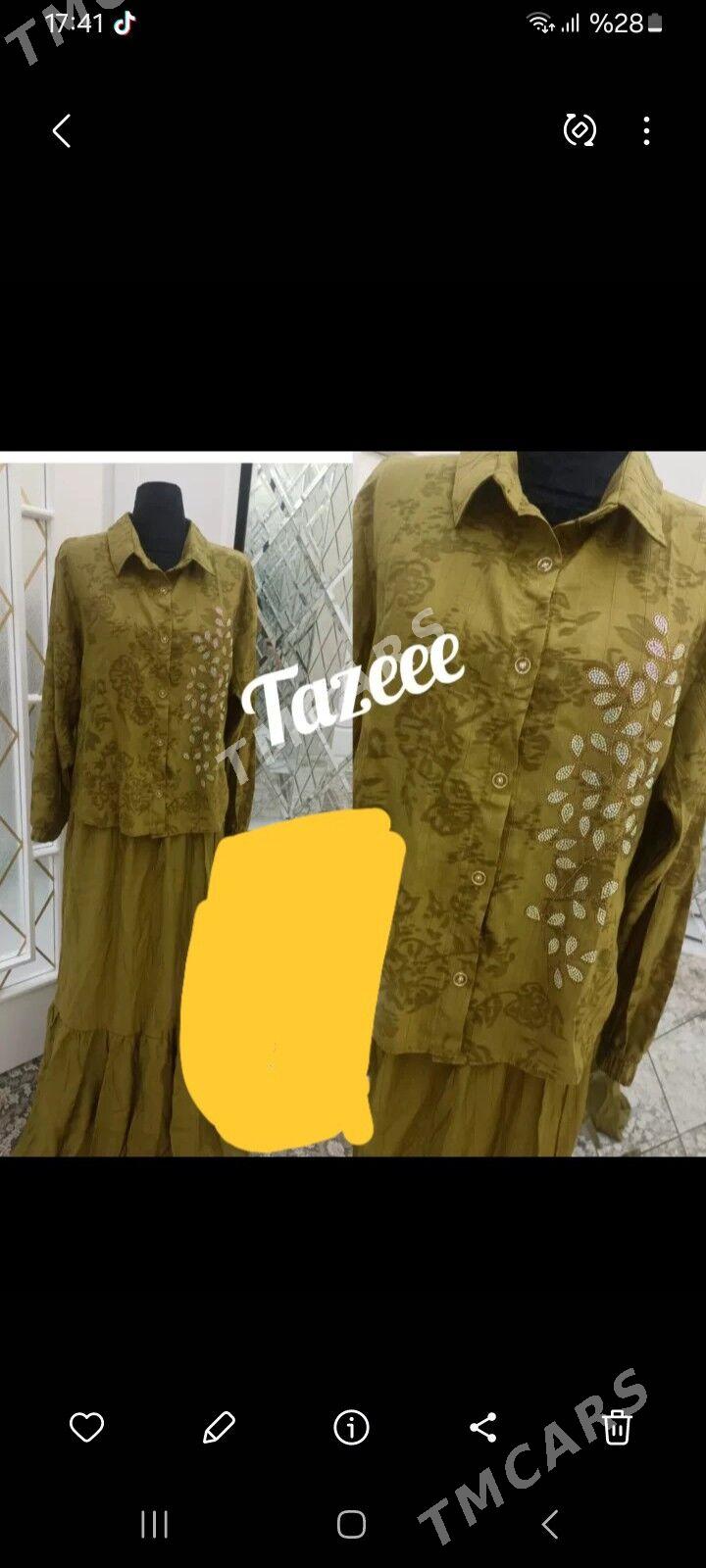
Task: Mark this photo as favorite
Action: point(86,1427)
